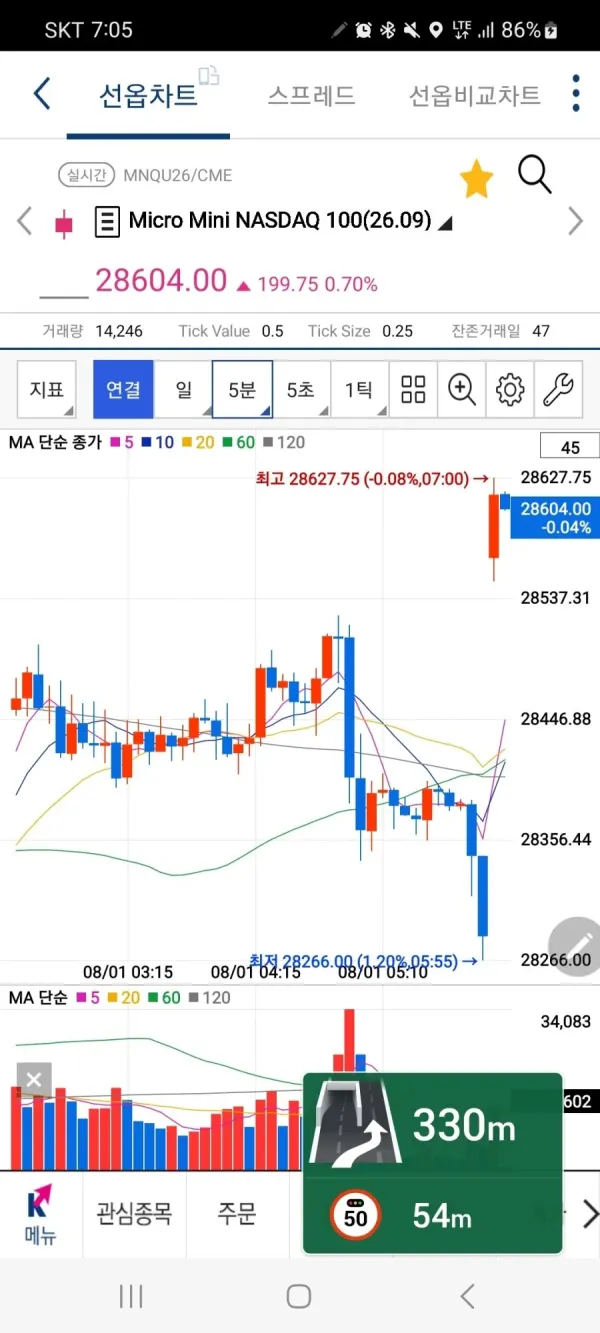Switch to the 선옵비교차트 tab

(x=475, y=96)
